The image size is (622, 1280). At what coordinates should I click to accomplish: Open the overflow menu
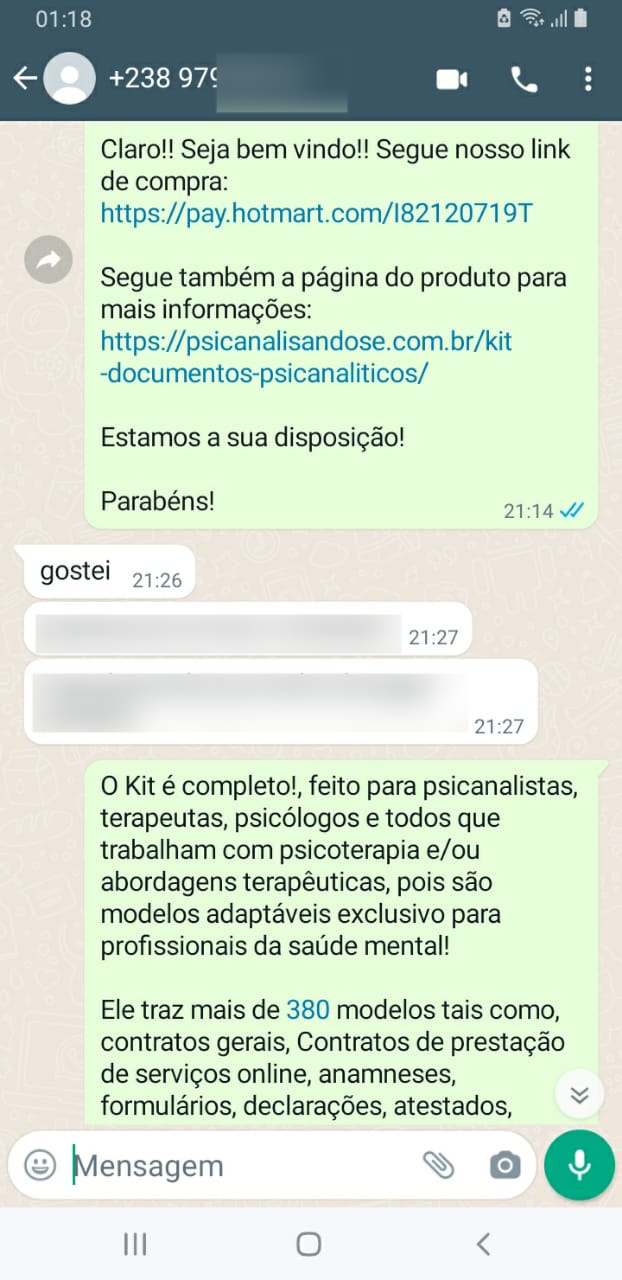[588, 79]
